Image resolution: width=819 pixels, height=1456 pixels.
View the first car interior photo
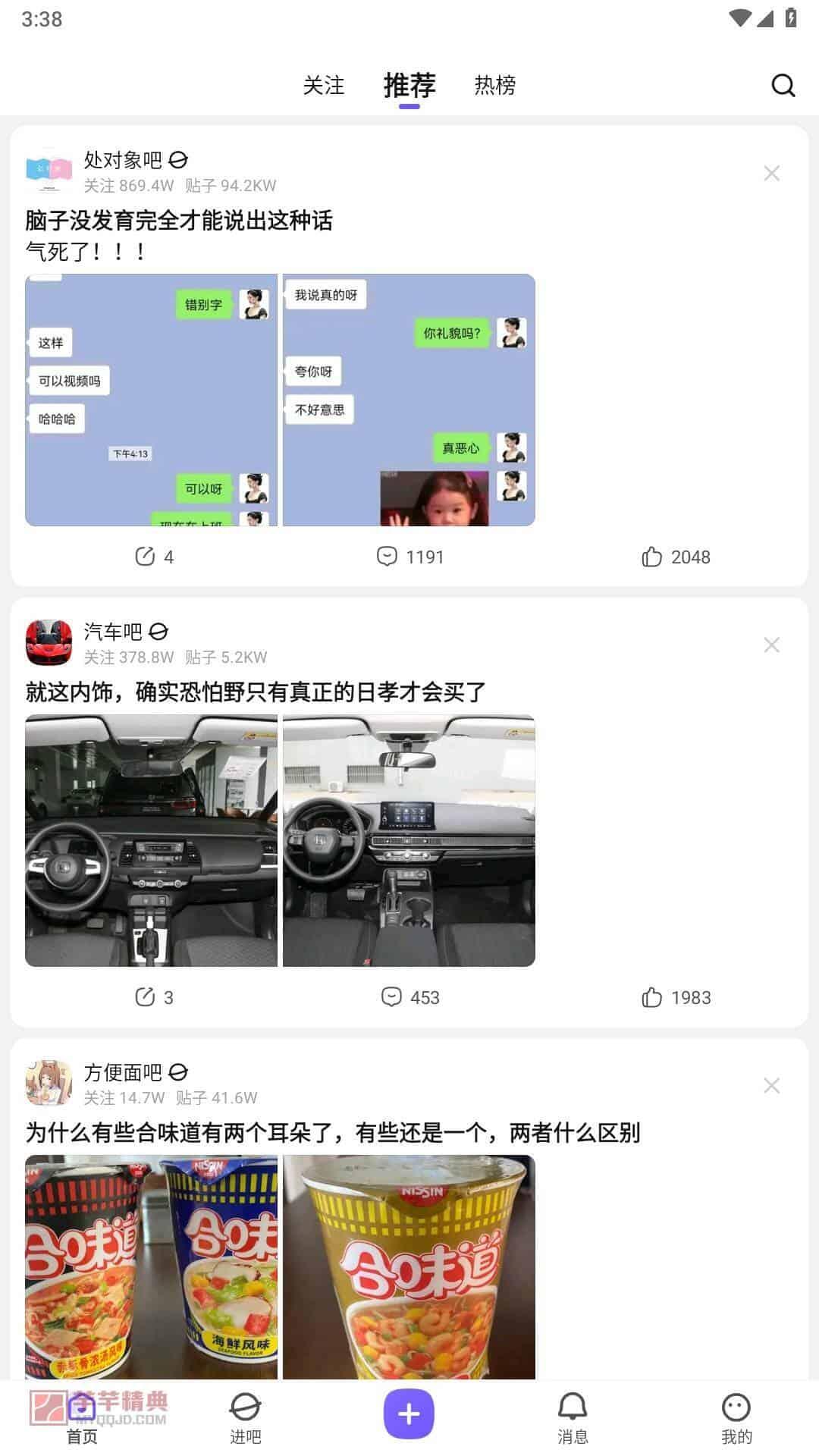[152, 840]
